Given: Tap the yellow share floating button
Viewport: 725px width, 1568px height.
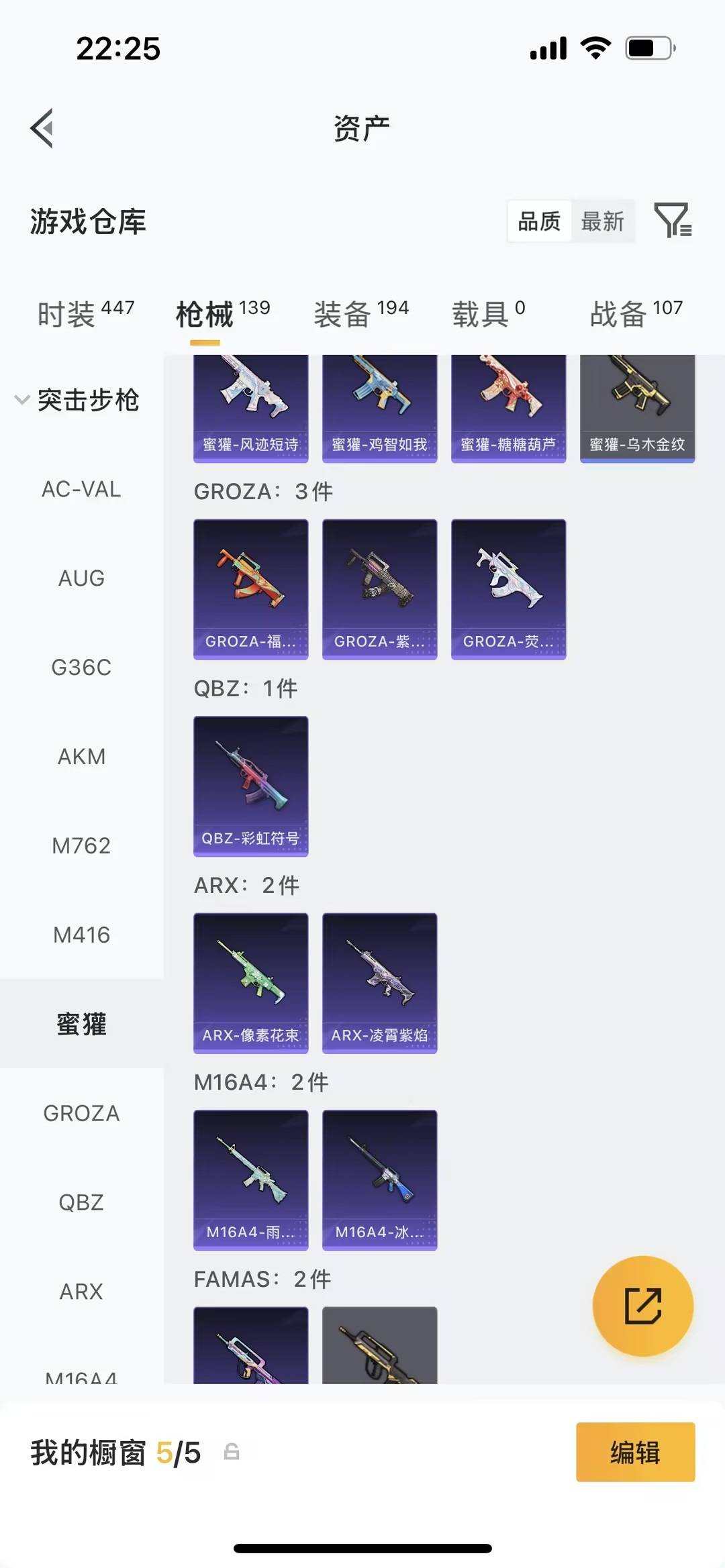Looking at the screenshot, I should [x=642, y=1306].
